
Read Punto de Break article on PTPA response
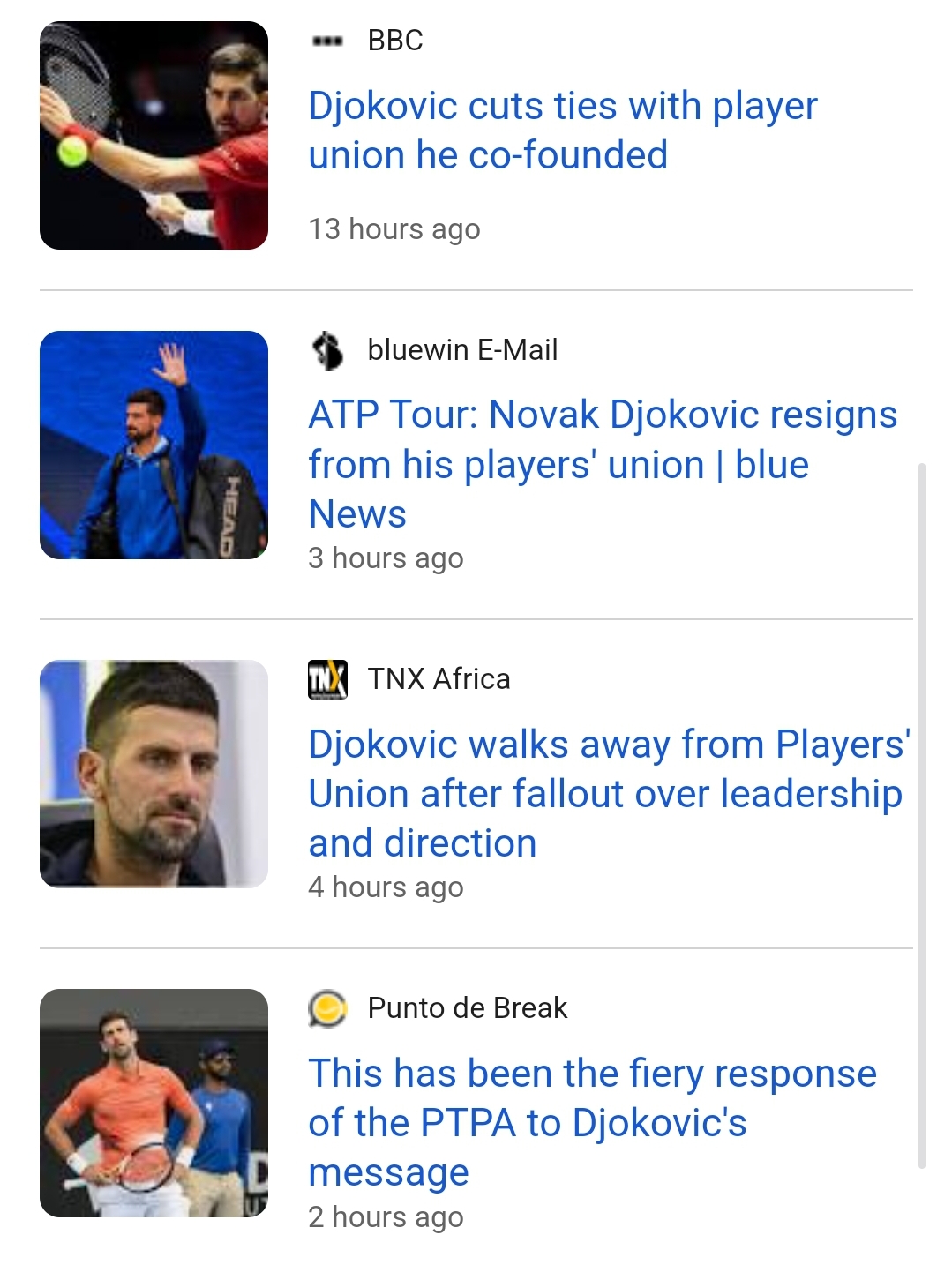591,1122
